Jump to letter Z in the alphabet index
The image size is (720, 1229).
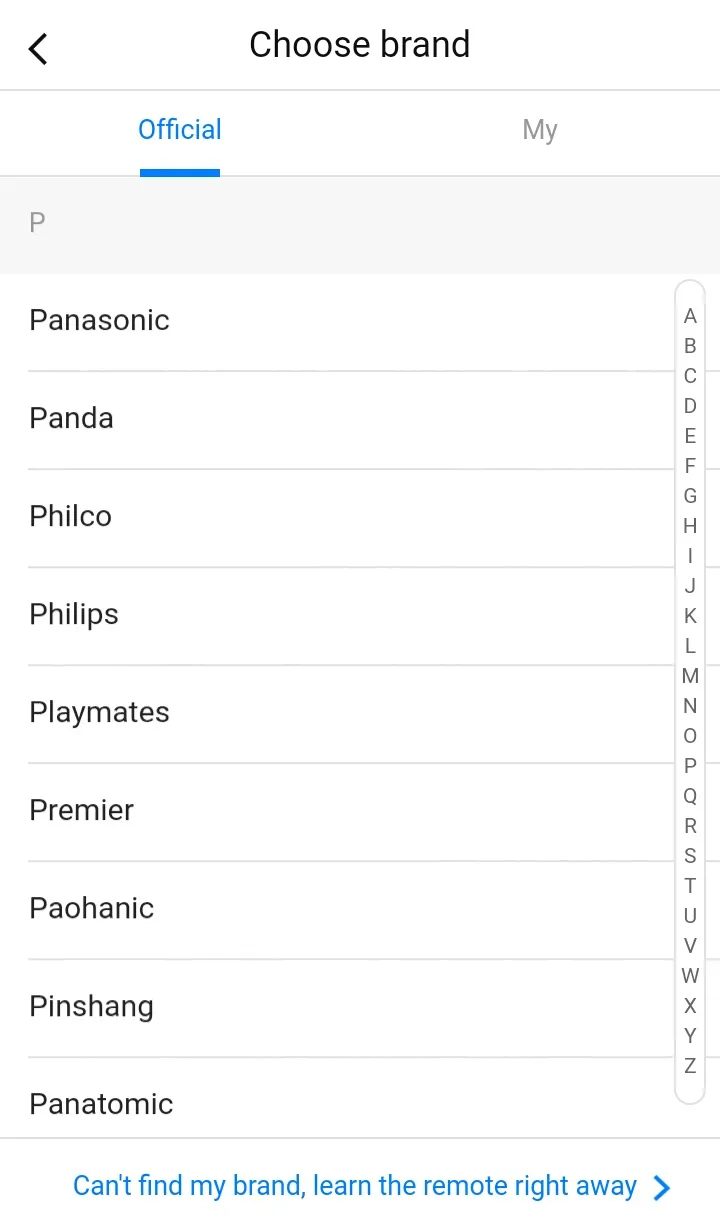pos(690,1066)
